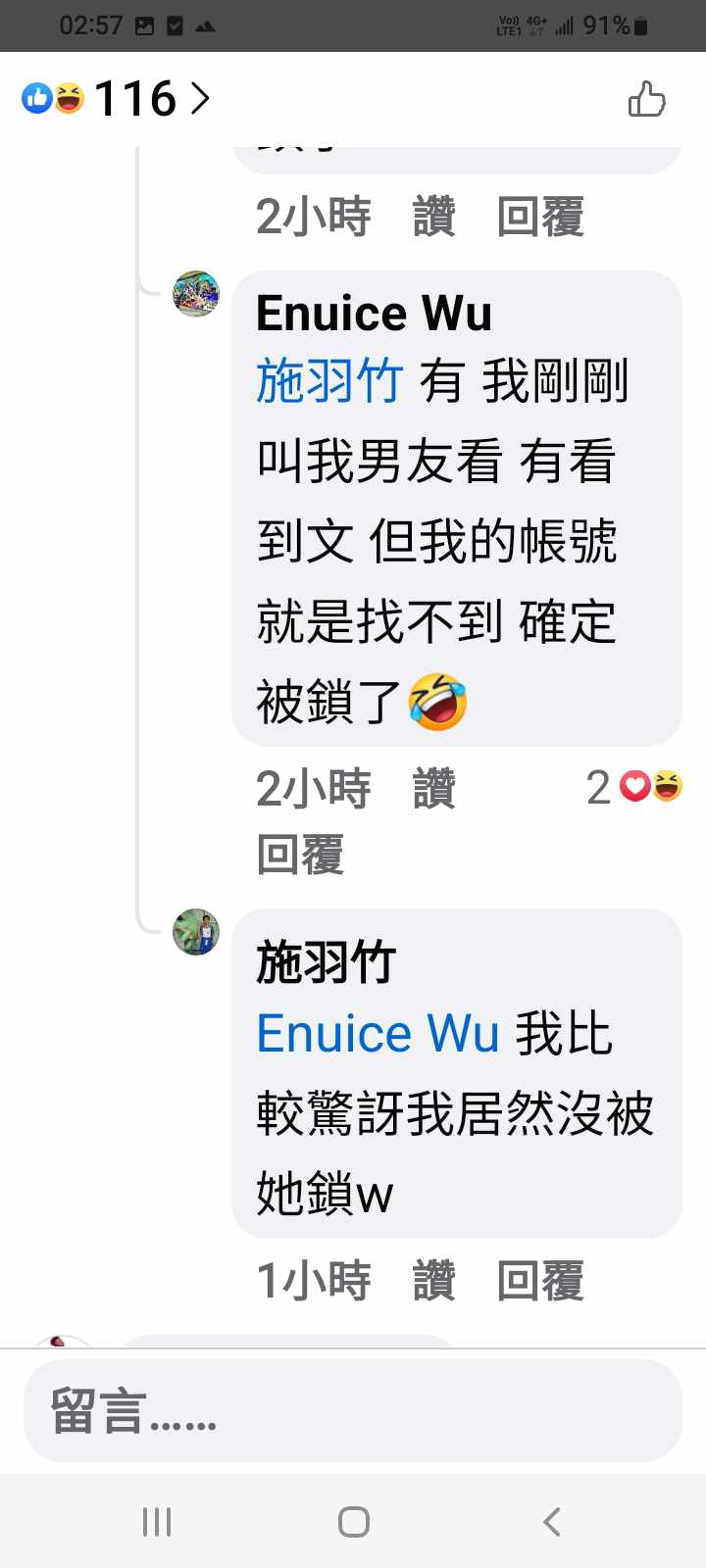Like Enuice Wu's comment
The image size is (706, 1568).
tap(434, 789)
